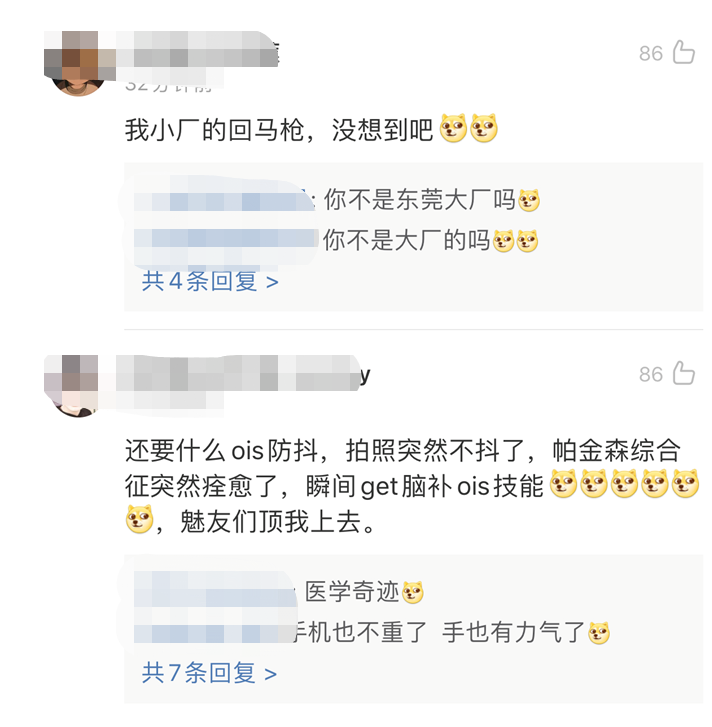Screen dimensions: 712x727
Task: Expand 共7条回复 replies
Action: (209, 673)
